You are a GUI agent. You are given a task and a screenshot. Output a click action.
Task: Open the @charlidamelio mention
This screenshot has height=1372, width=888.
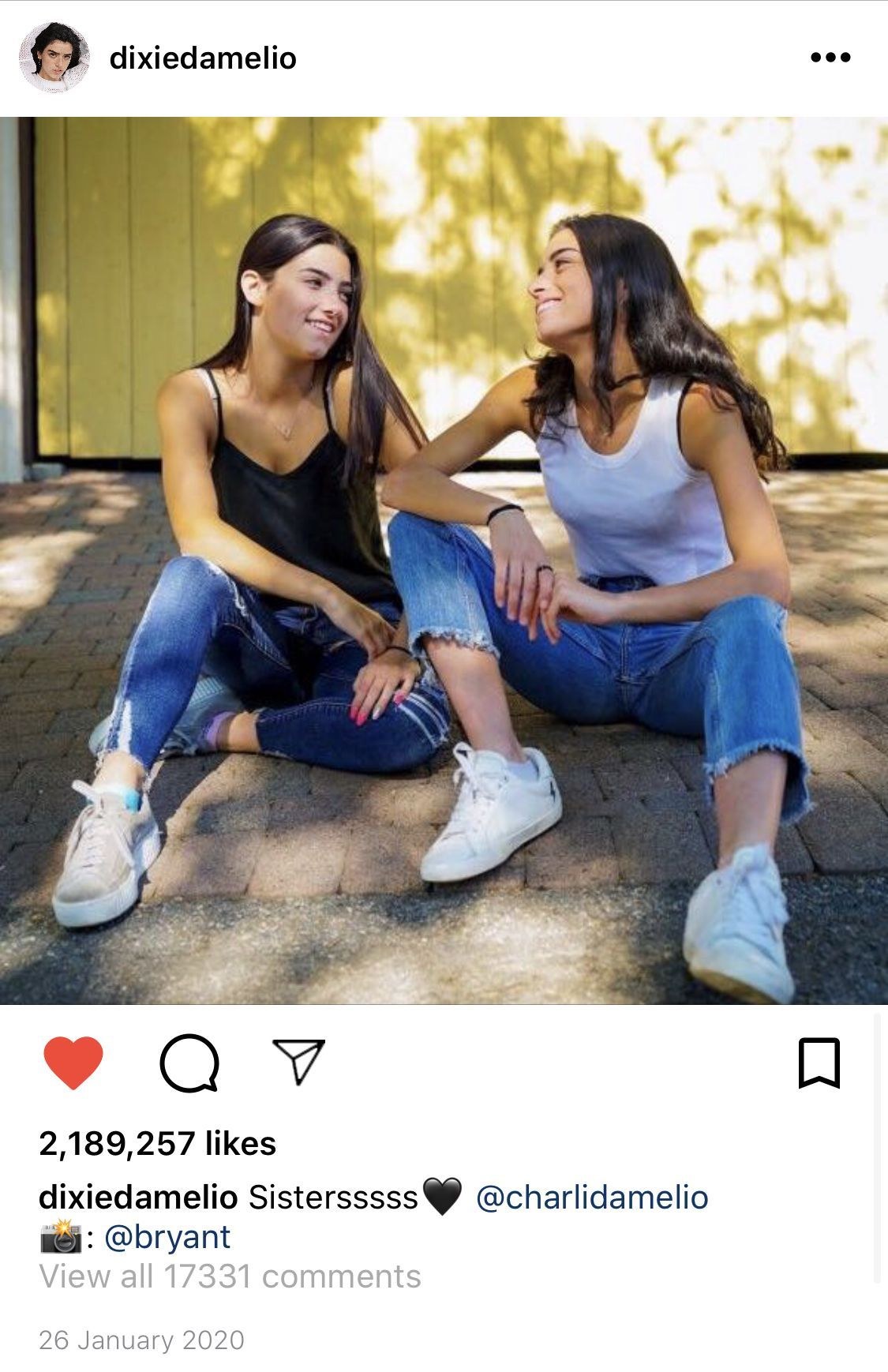tap(592, 1197)
